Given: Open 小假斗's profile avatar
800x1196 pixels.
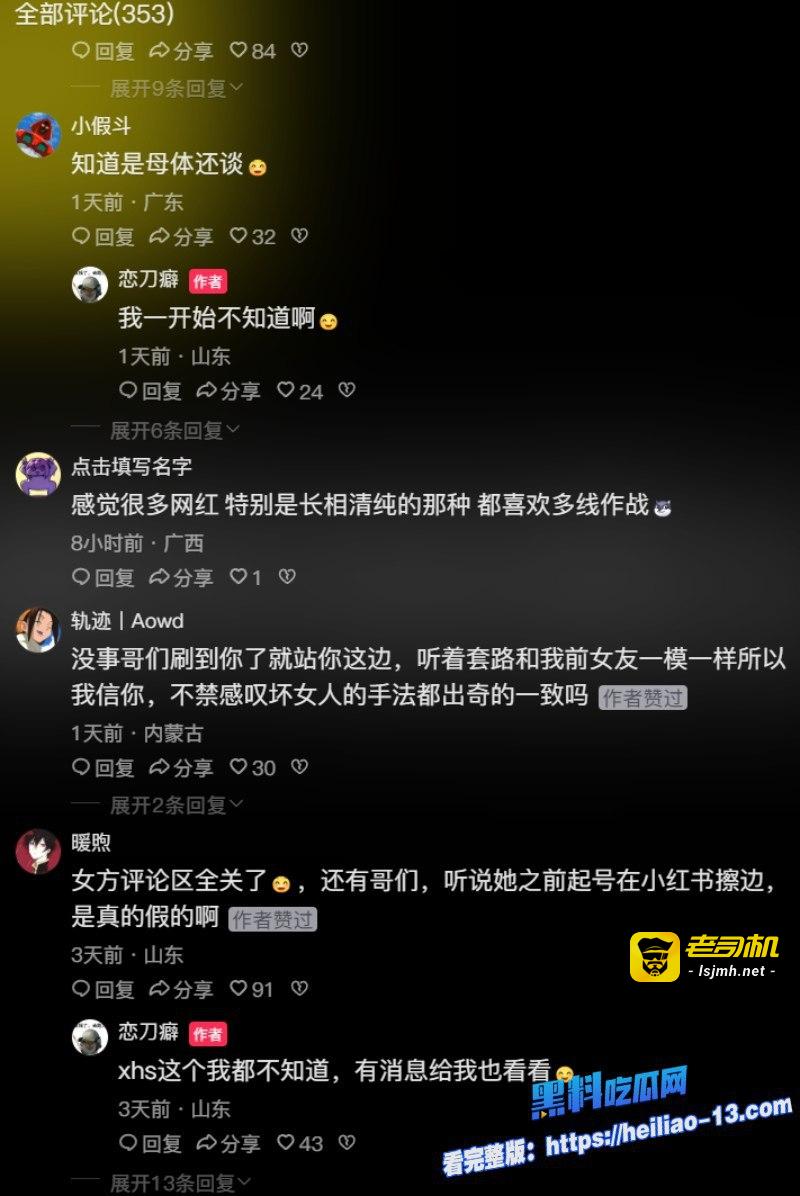Looking at the screenshot, I should (38, 135).
